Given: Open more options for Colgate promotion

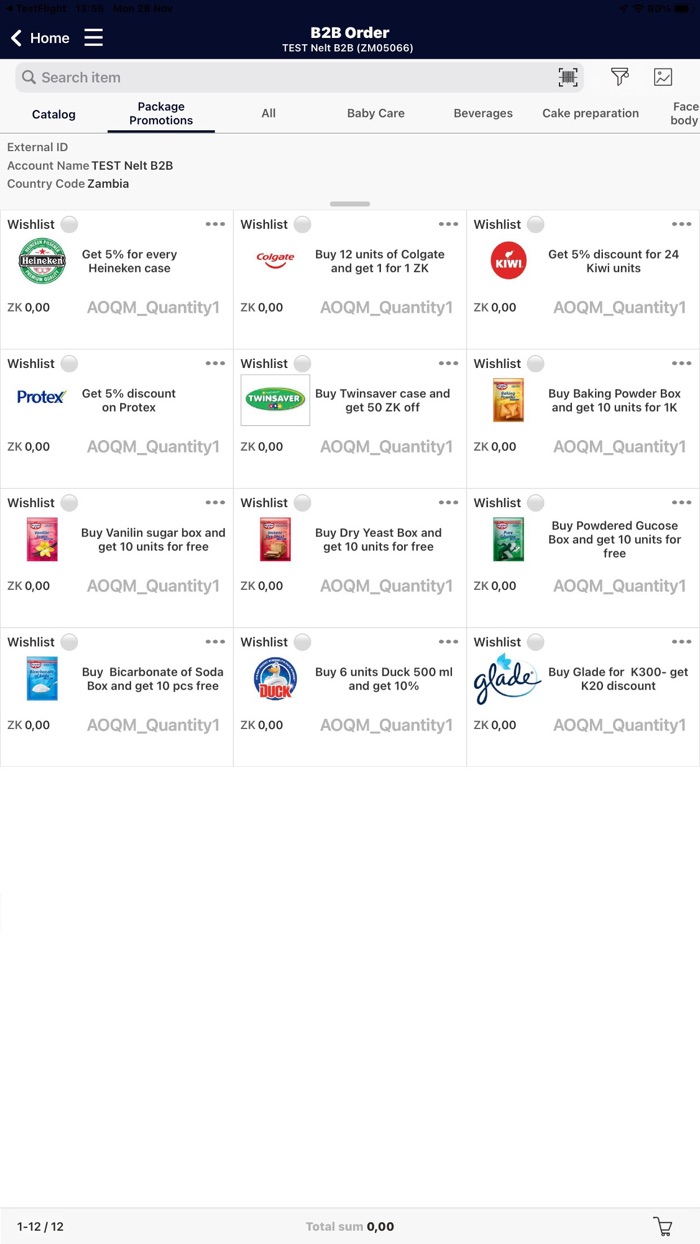Looking at the screenshot, I should 448,224.
